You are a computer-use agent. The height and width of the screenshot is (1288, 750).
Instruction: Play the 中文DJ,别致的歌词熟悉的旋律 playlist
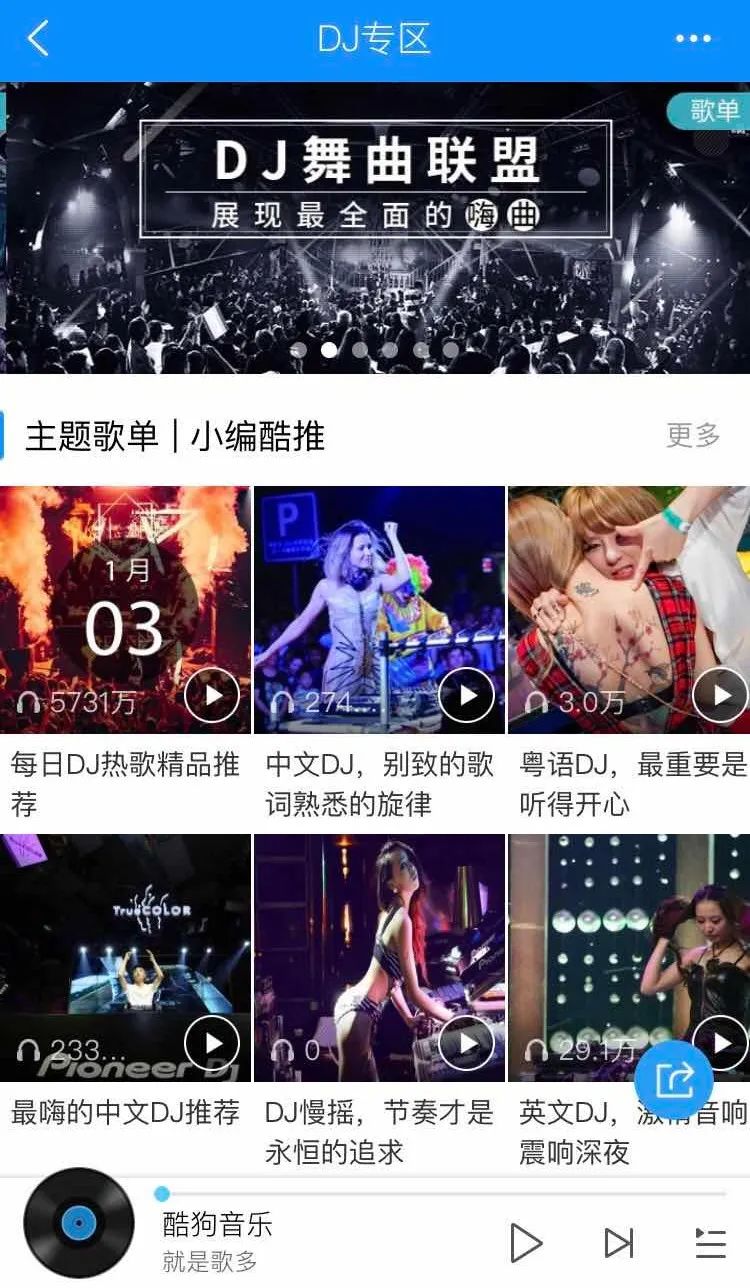(x=466, y=695)
